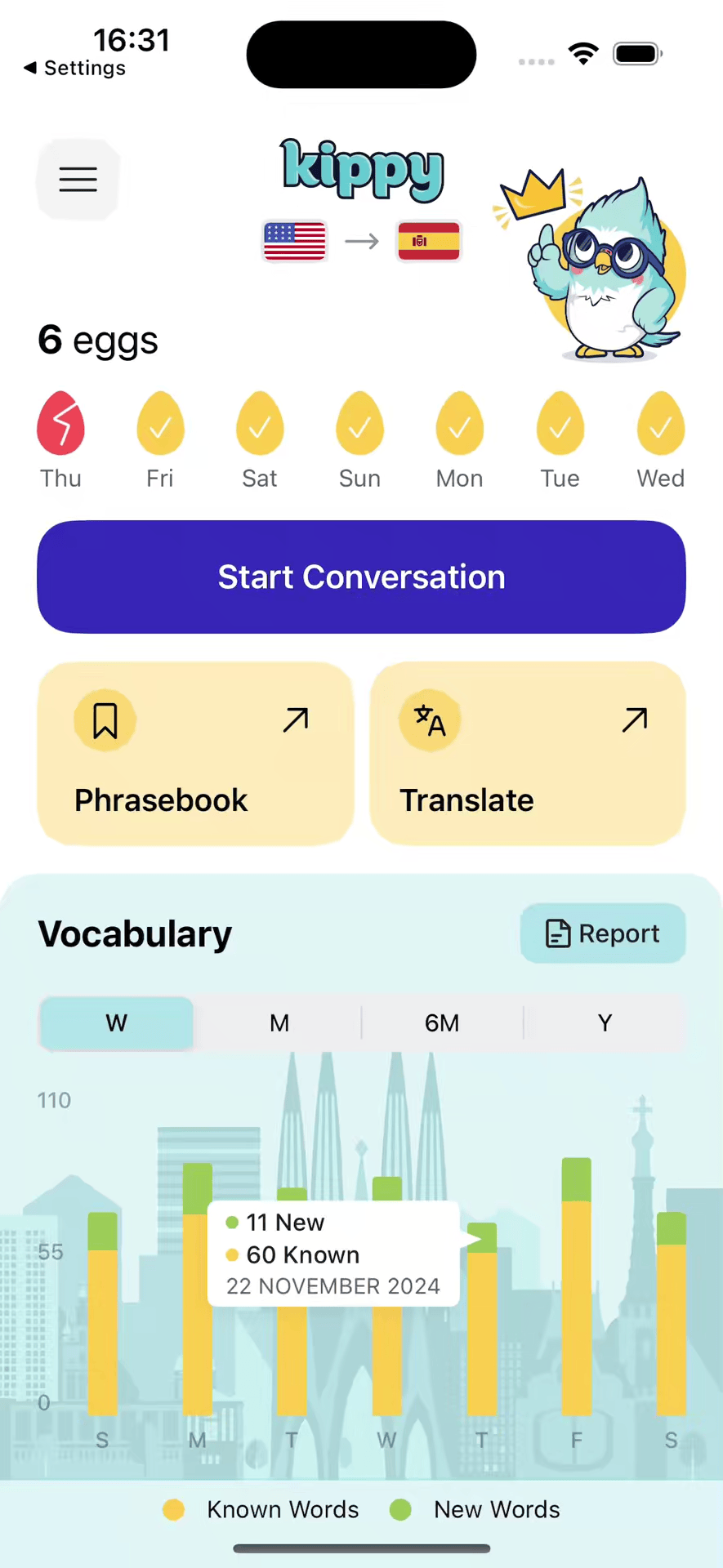Select the W weekly range
This screenshot has height=1568, width=723.
tap(117, 1022)
